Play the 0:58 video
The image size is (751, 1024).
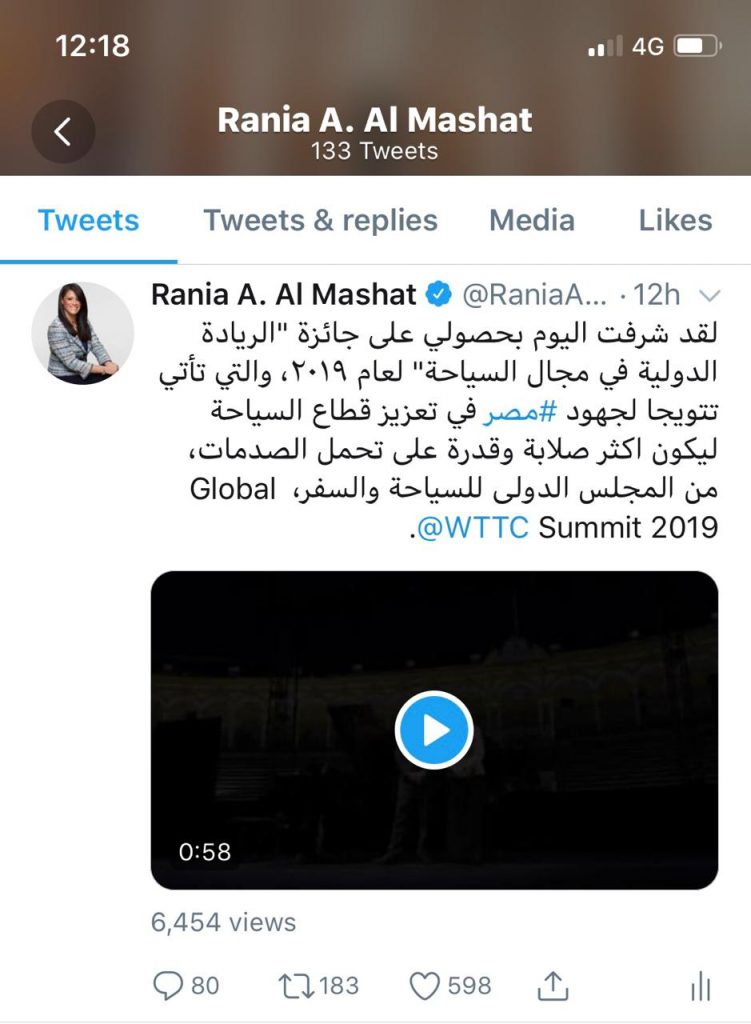pyautogui.click(x=434, y=731)
